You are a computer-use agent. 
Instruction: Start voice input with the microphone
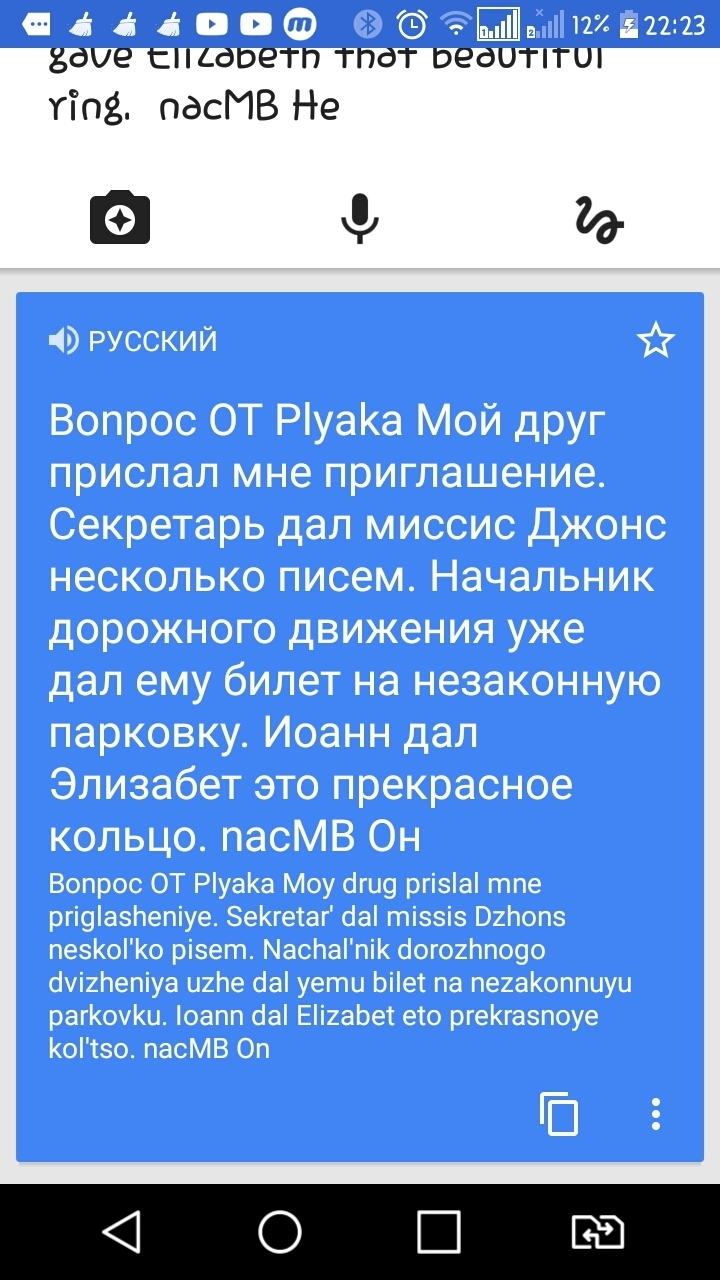click(359, 216)
